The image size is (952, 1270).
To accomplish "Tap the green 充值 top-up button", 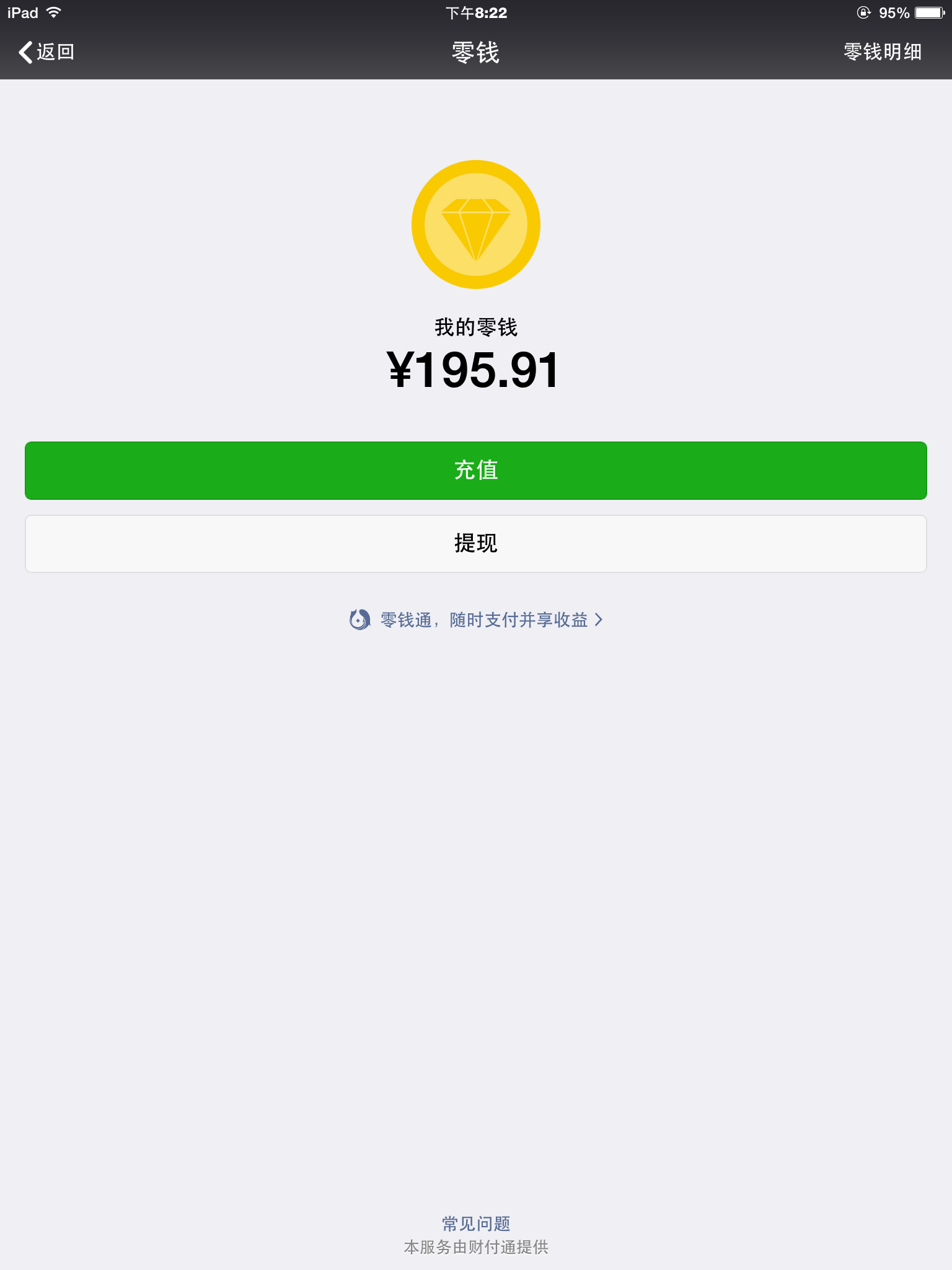I will 476,471.
